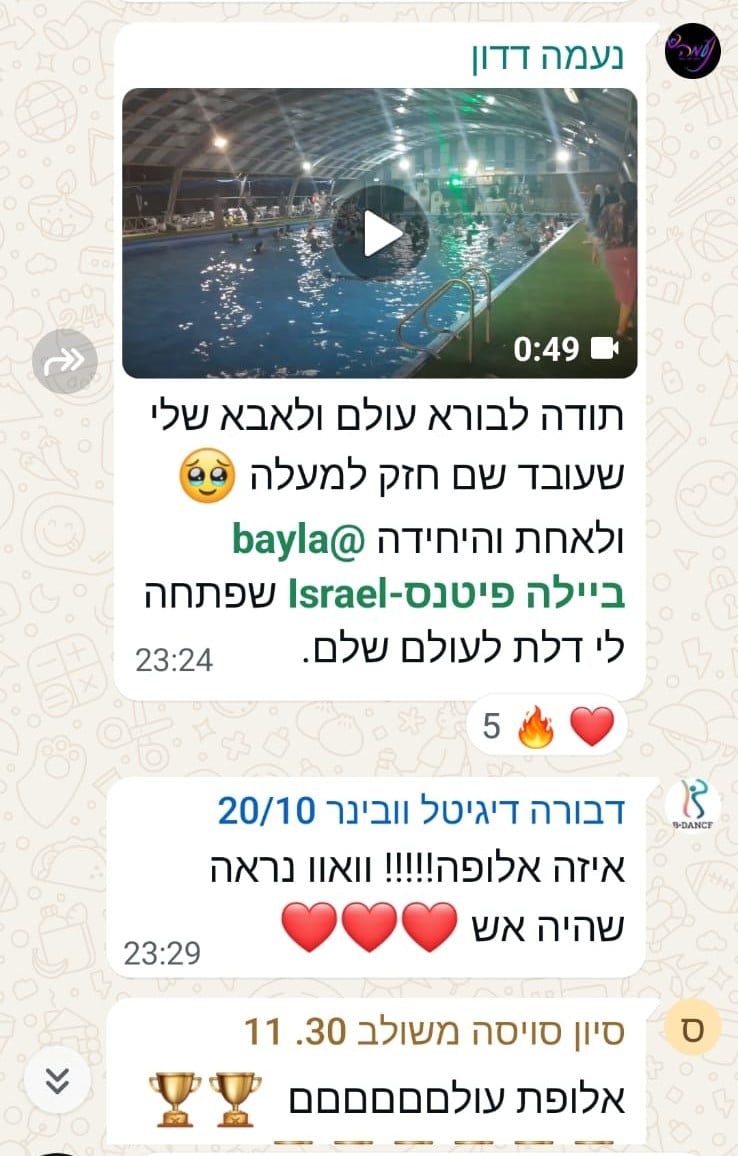
Task: Tap sender name סיון סויסה משולב
Action: pos(435,1031)
